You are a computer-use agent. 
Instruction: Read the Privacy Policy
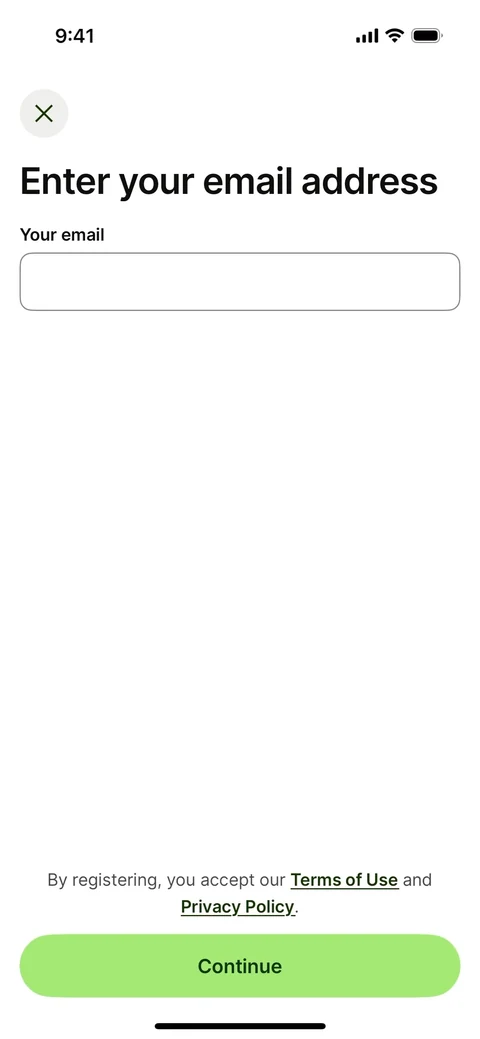pyautogui.click(x=237, y=906)
